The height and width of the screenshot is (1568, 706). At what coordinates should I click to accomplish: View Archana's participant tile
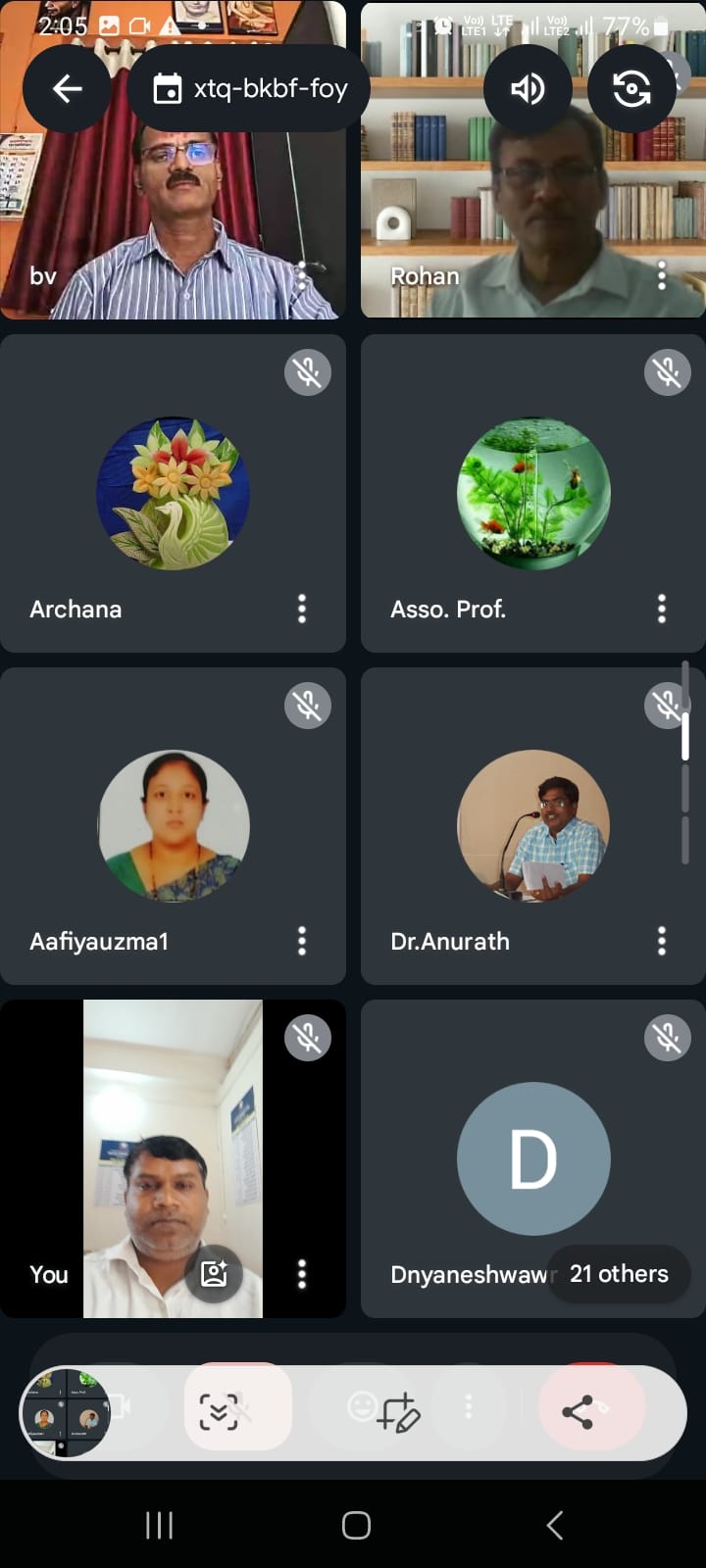point(173,493)
